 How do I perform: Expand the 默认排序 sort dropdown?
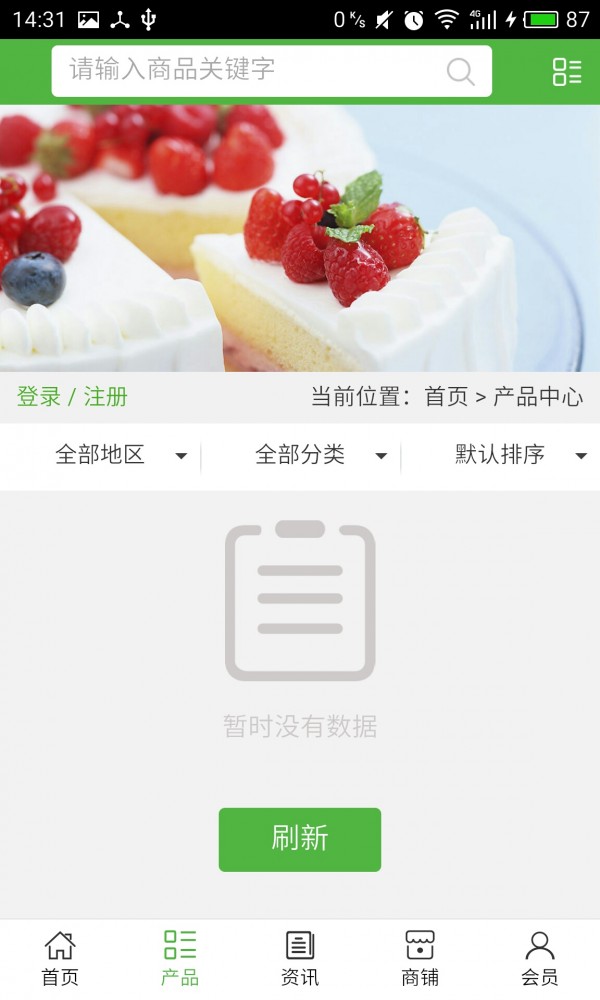click(520, 456)
